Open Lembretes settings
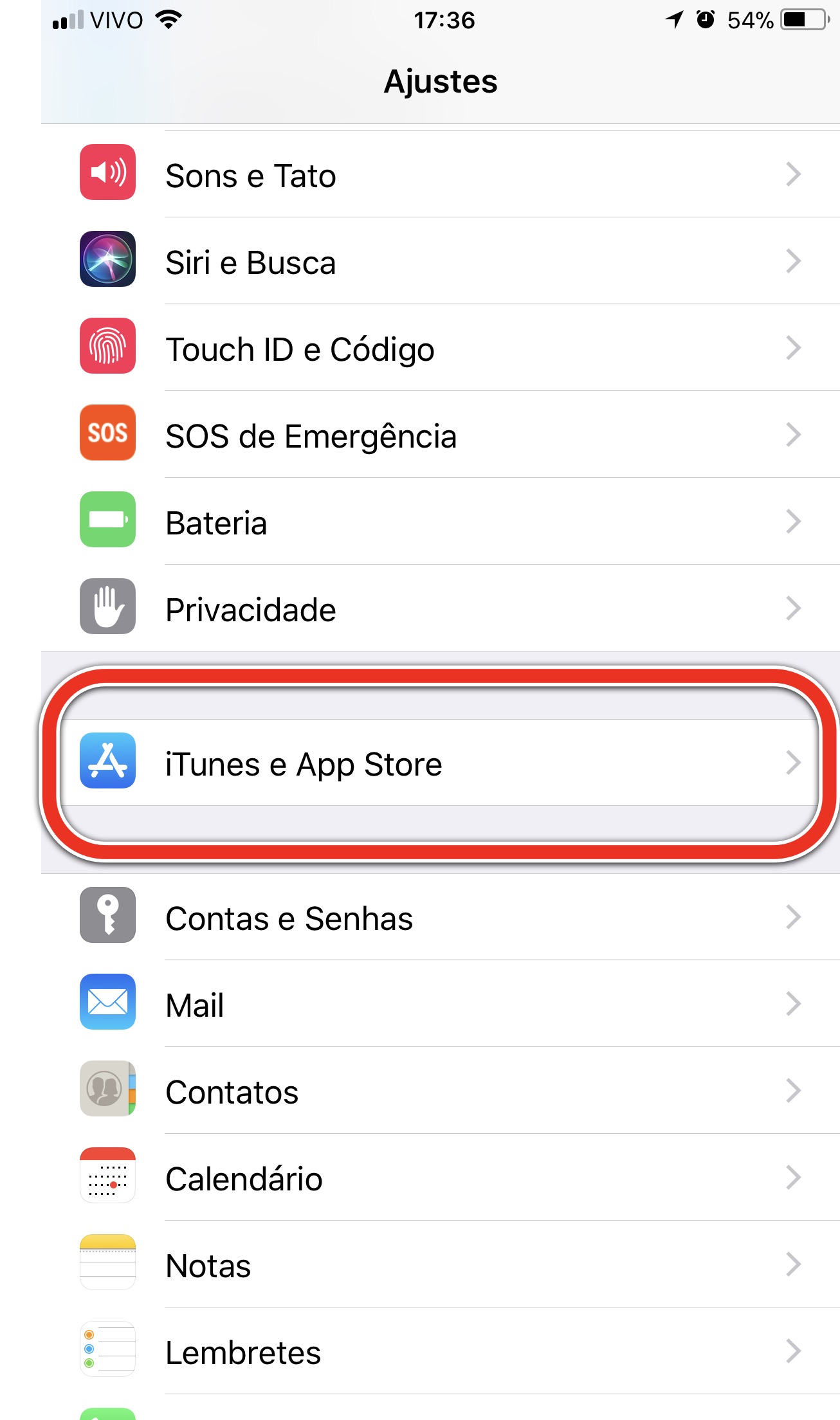Image resolution: width=840 pixels, height=1420 pixels. (441, 1351)
